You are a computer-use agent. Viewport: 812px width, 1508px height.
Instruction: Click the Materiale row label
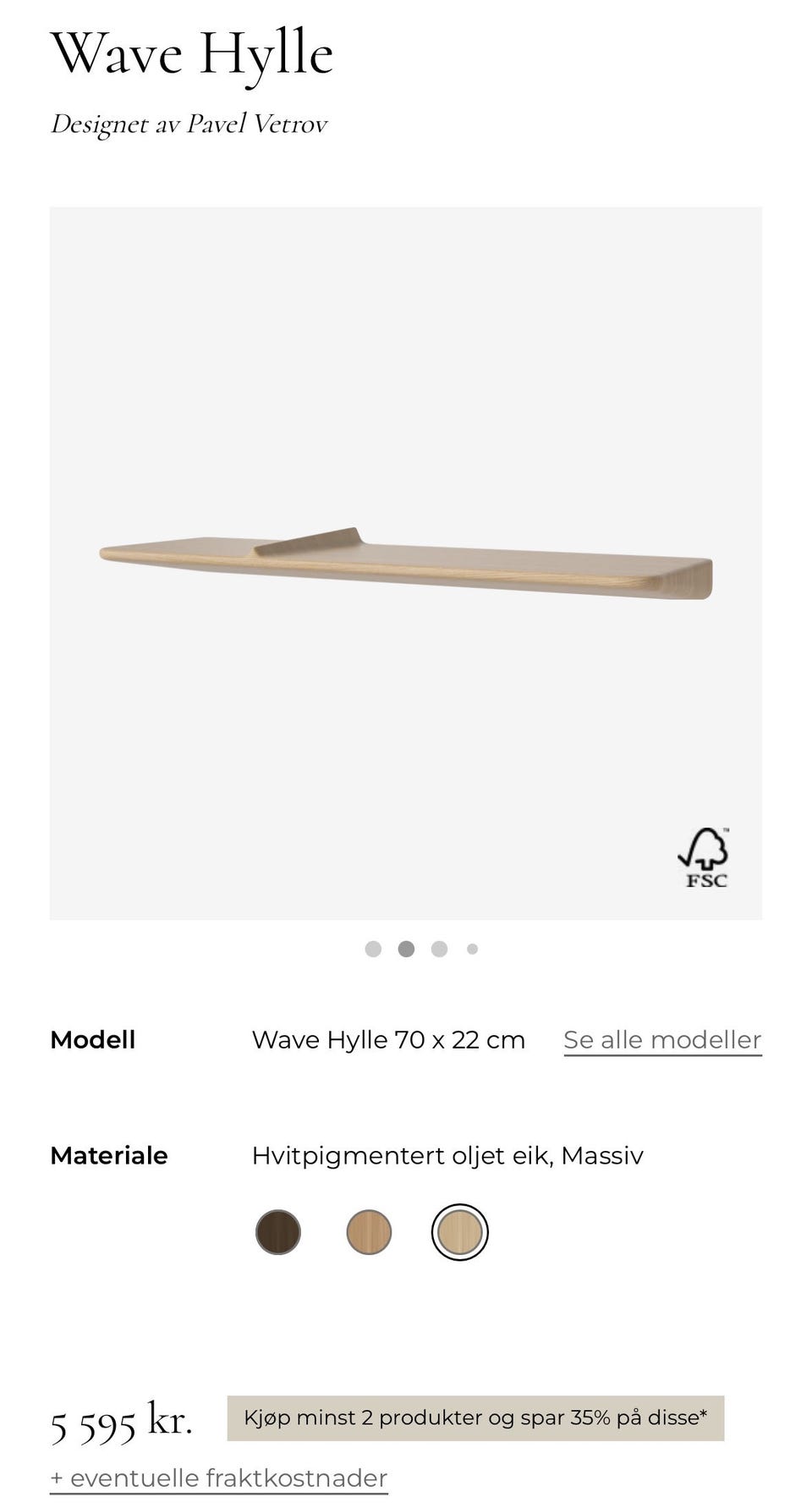coord(109,1155)
